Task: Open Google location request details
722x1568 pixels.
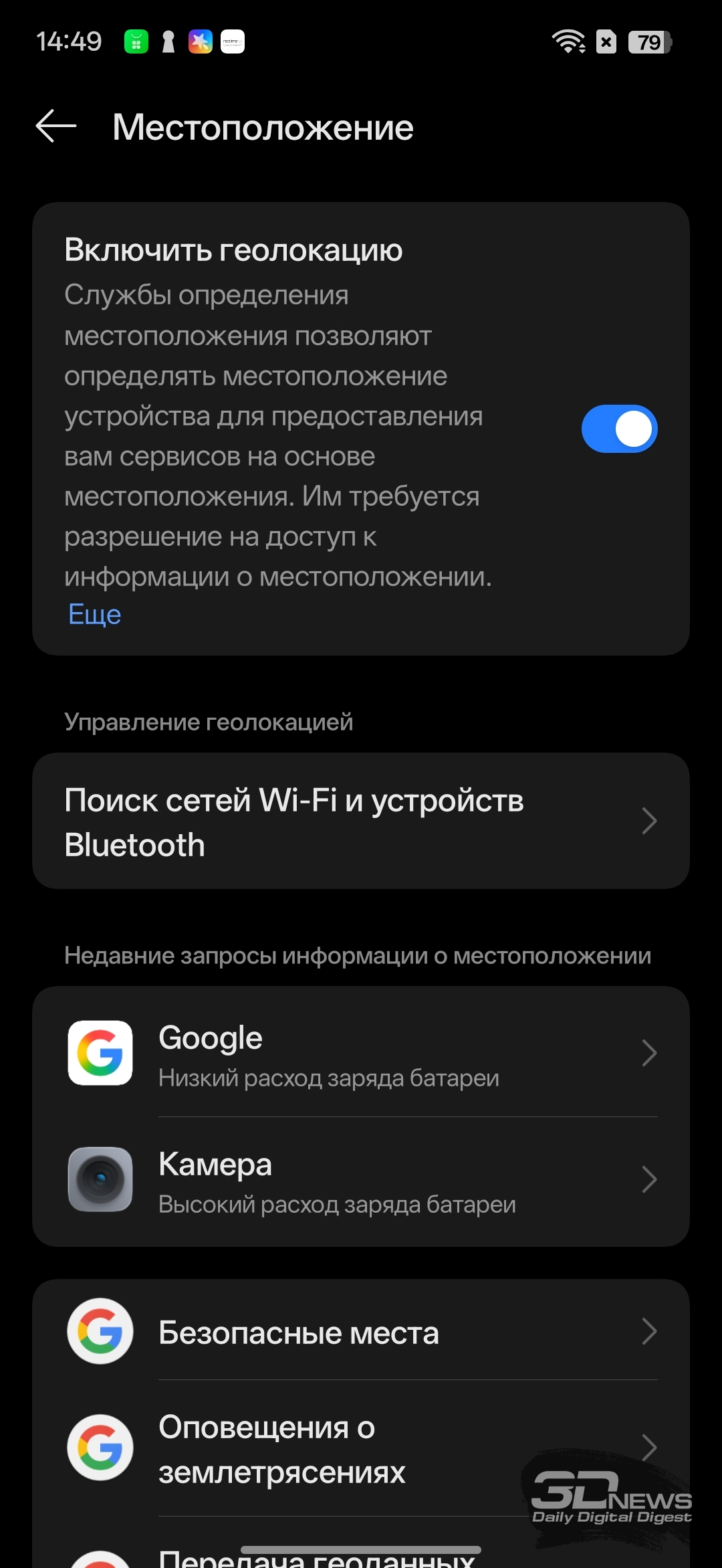Action: point(361,1054)
